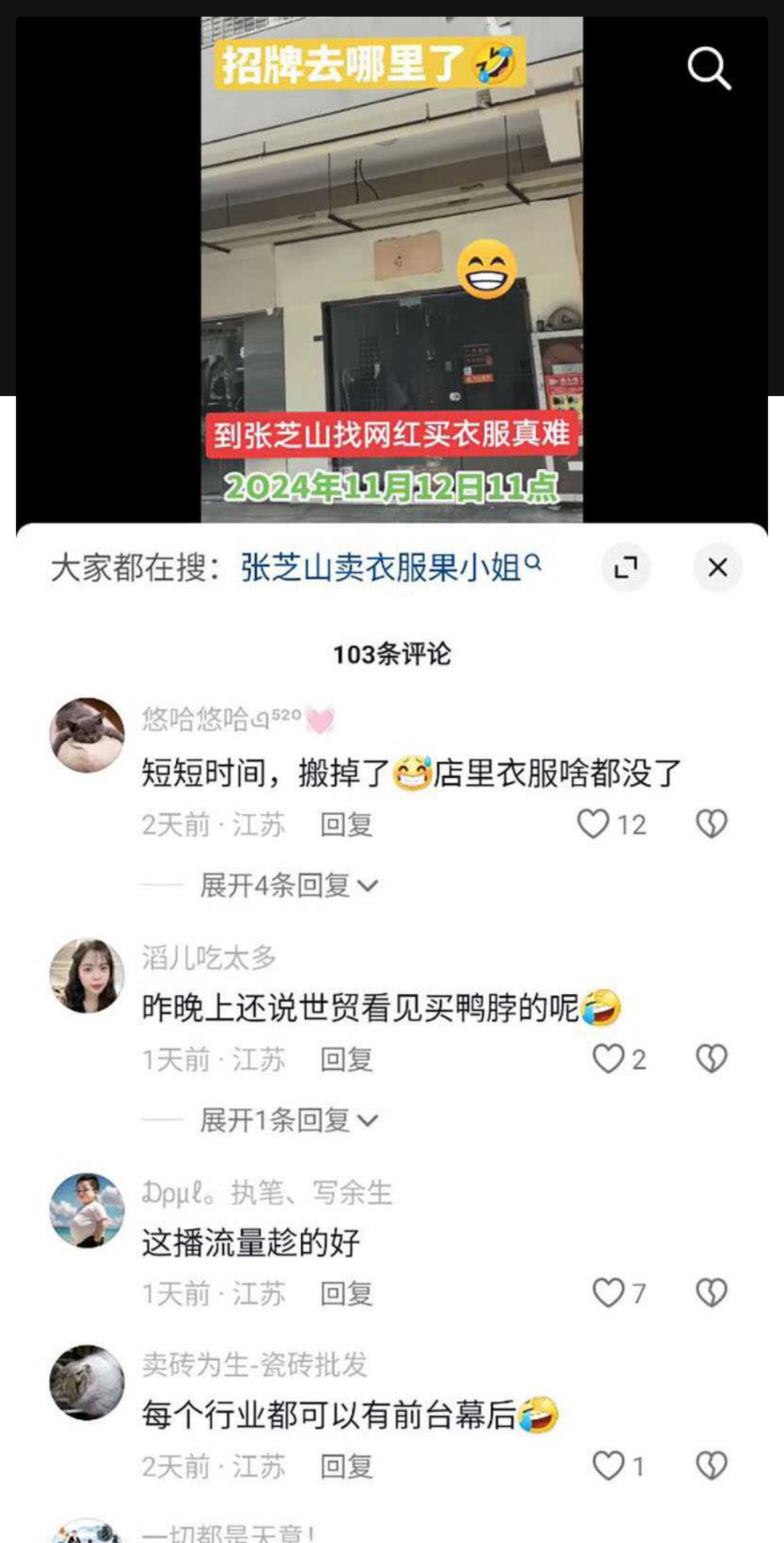Screen dimensions: 784x1543
Task: Click the dislike icon on 悠哈悠哈's comment
Action: (711, 824)
